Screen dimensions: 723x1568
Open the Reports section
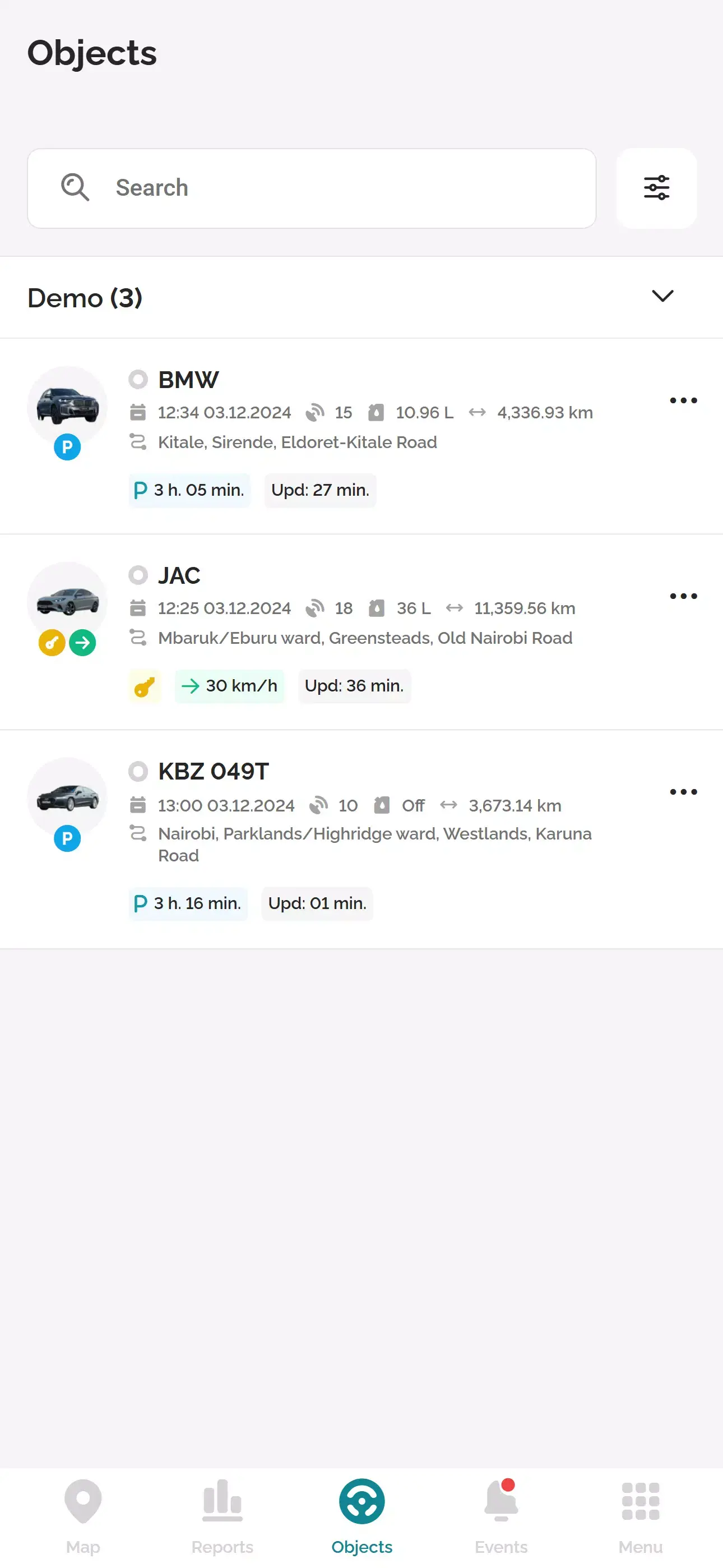[x=223, y=1516]
